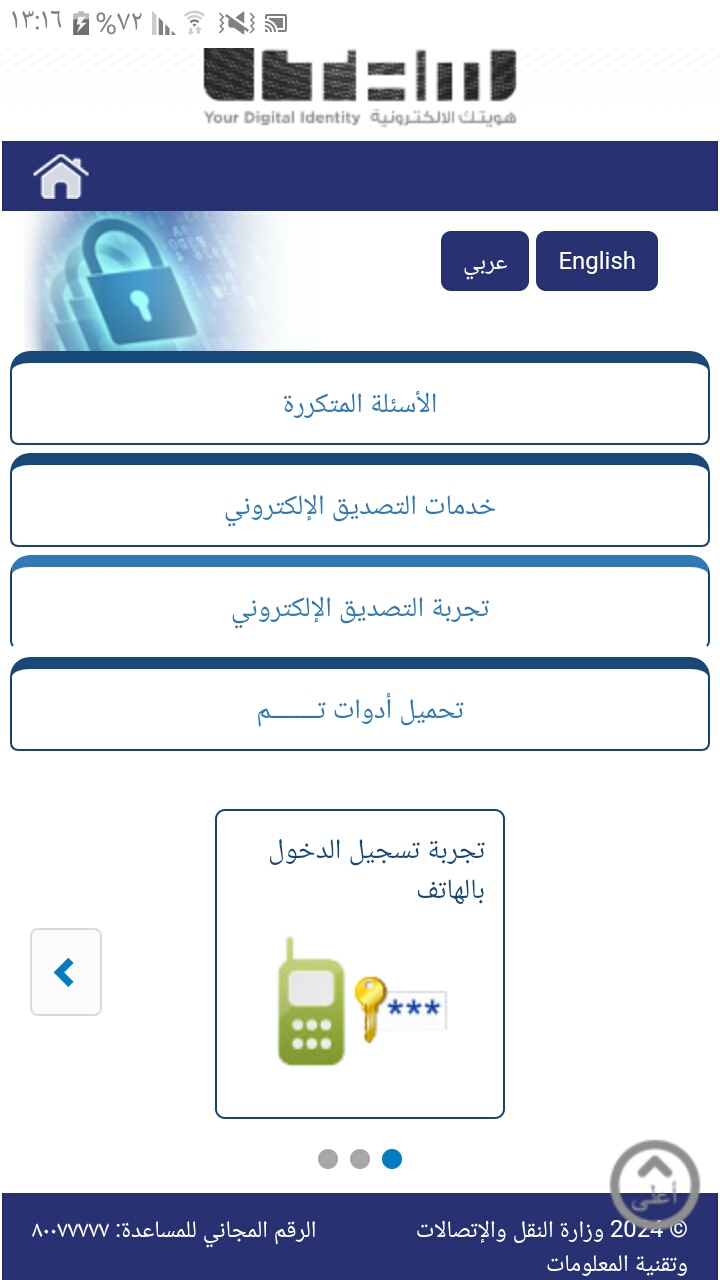The width and height of the screenshot is (720, 1280).
Task: Jump to the first carousel dot
Action: pyautogui.click(x=328, y=1159)
